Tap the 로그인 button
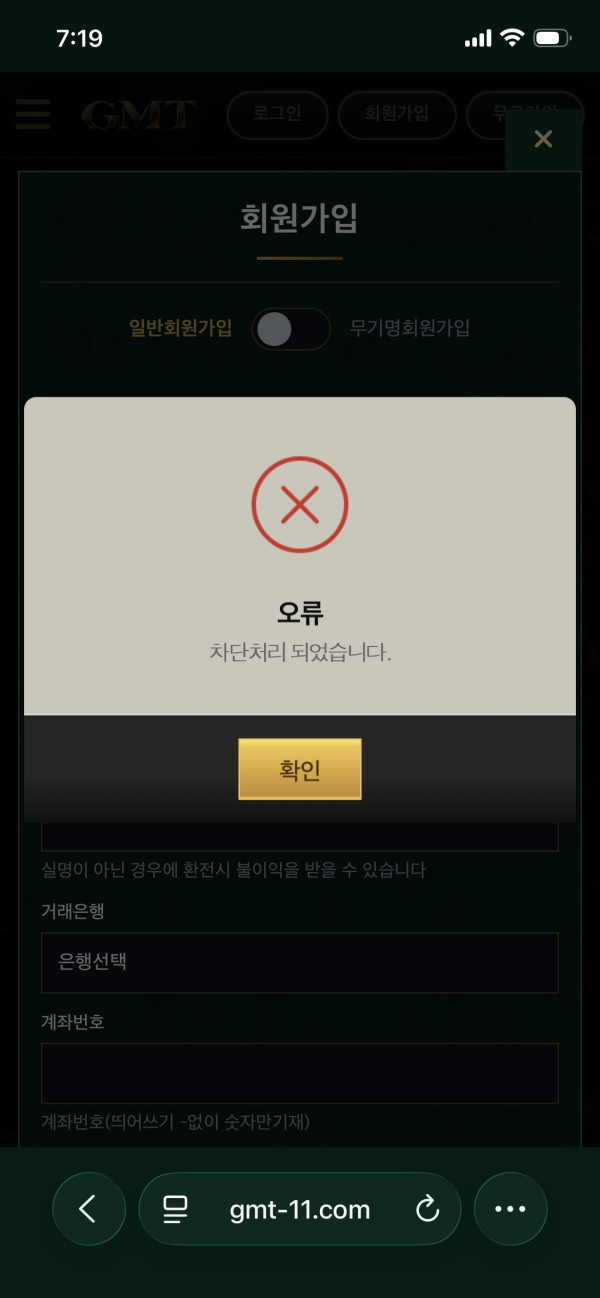 tap(277, 114)
